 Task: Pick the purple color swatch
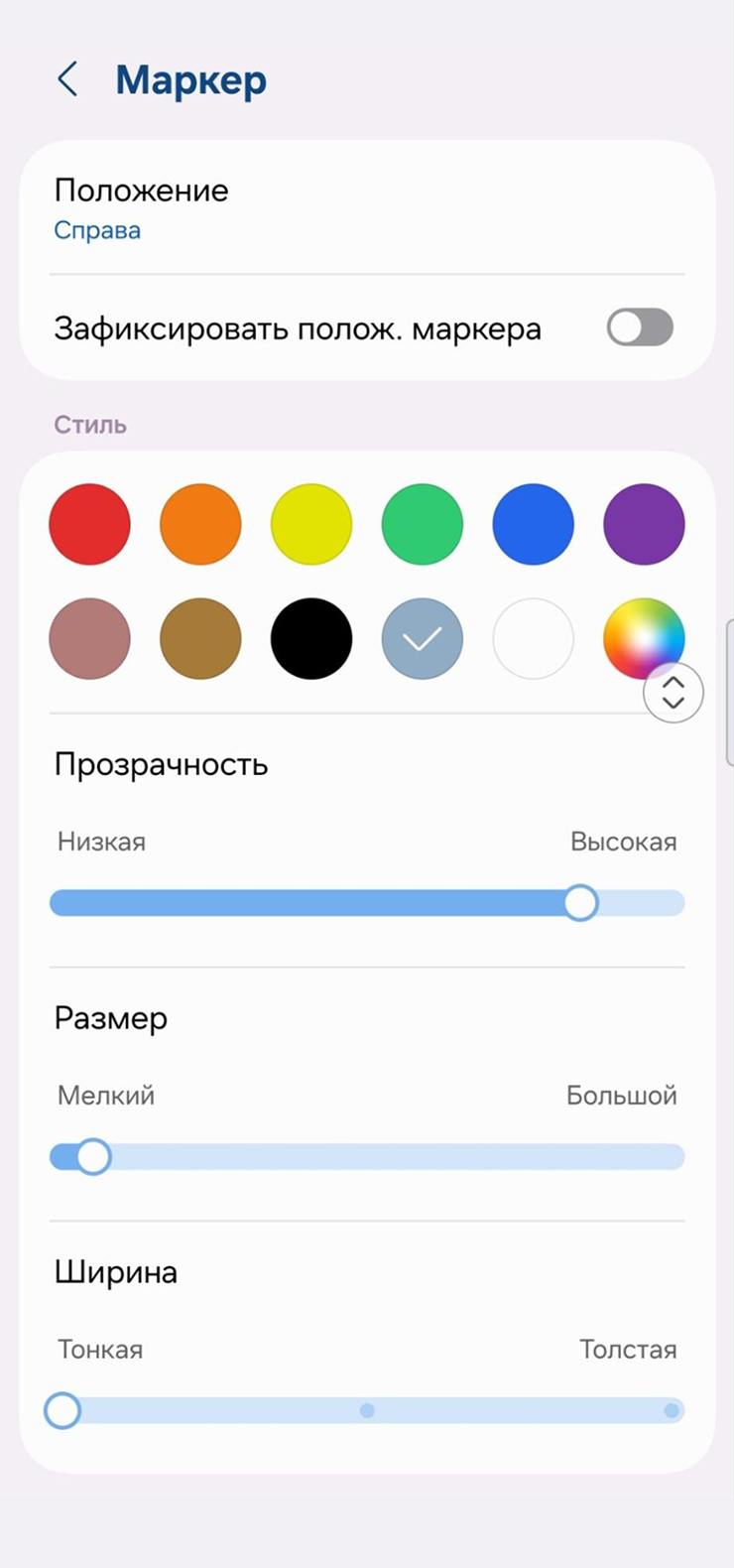[644, 524]
